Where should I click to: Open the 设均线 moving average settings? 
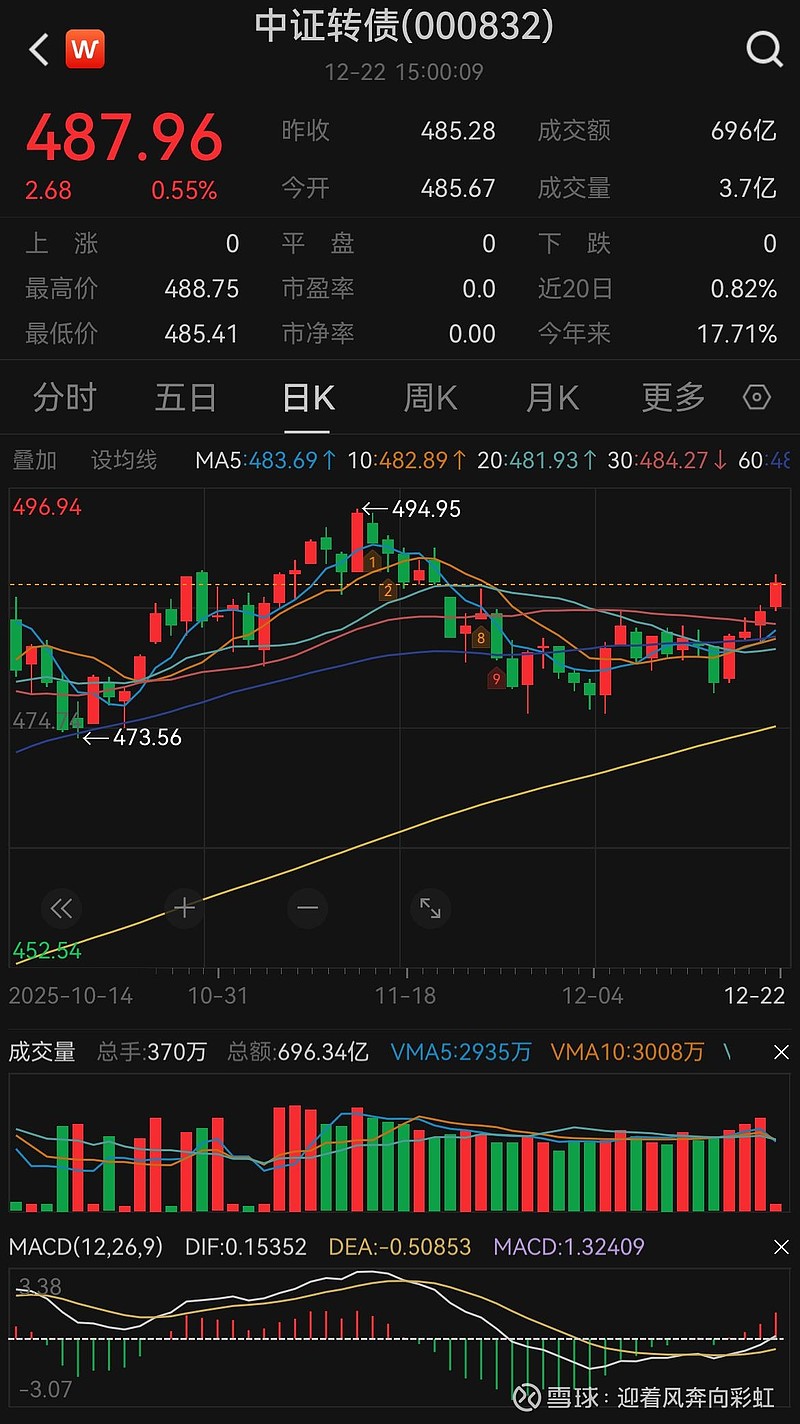(x=123, y=460)
